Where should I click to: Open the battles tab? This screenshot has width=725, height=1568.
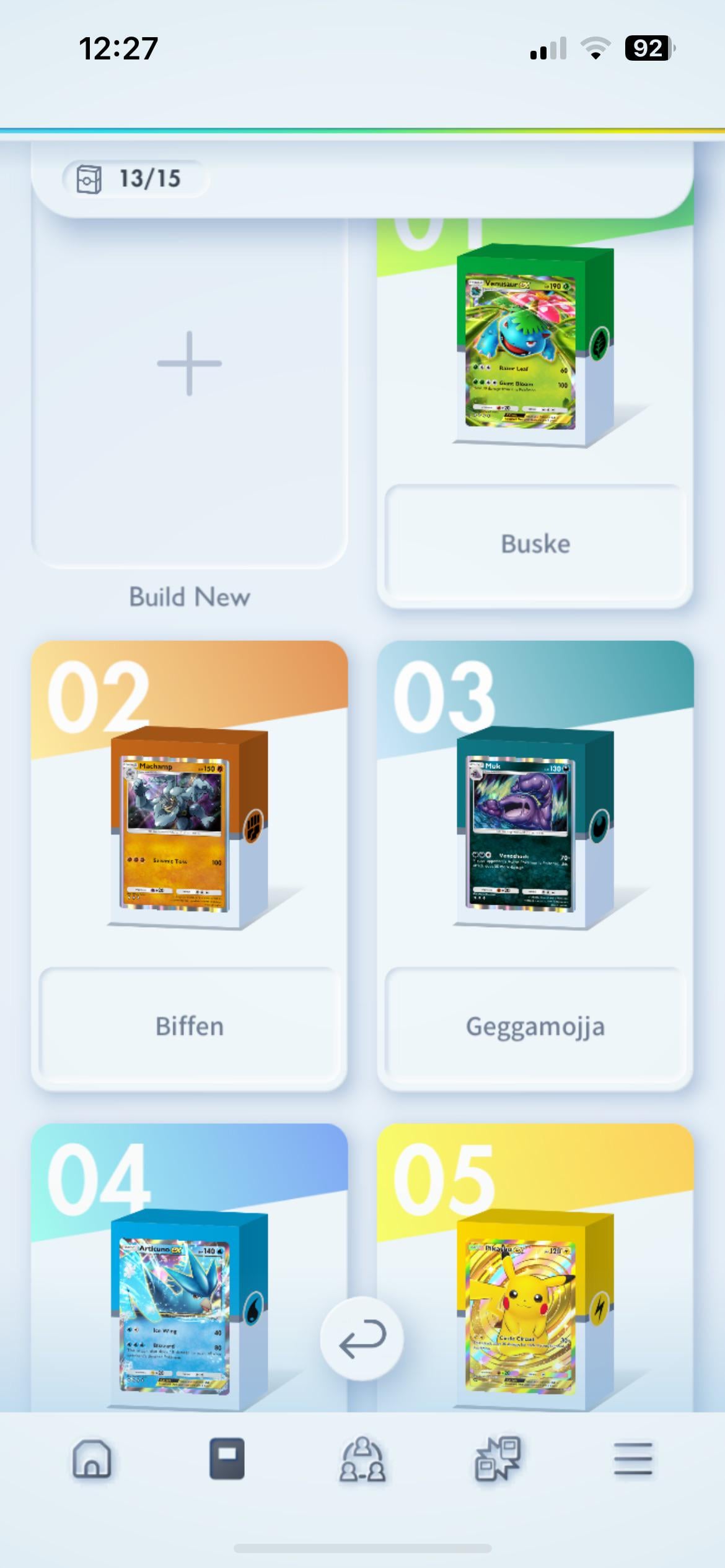point(498,1459)
